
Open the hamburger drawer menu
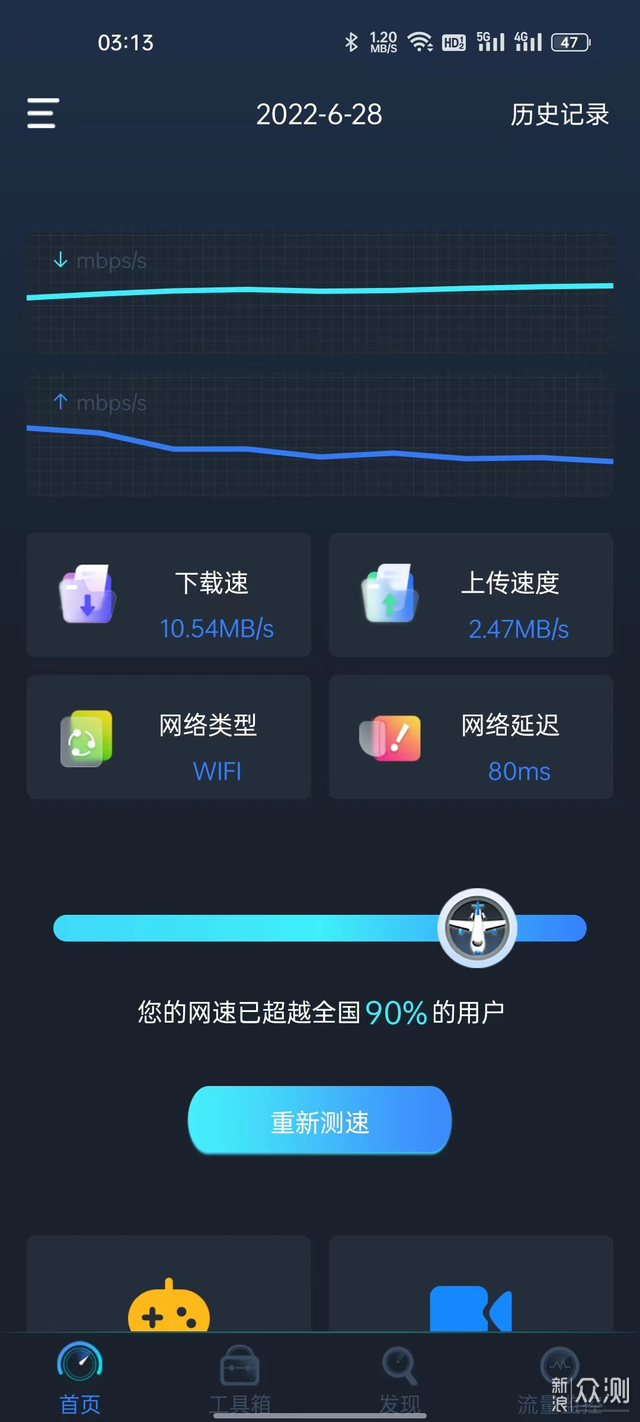point(42,113)
